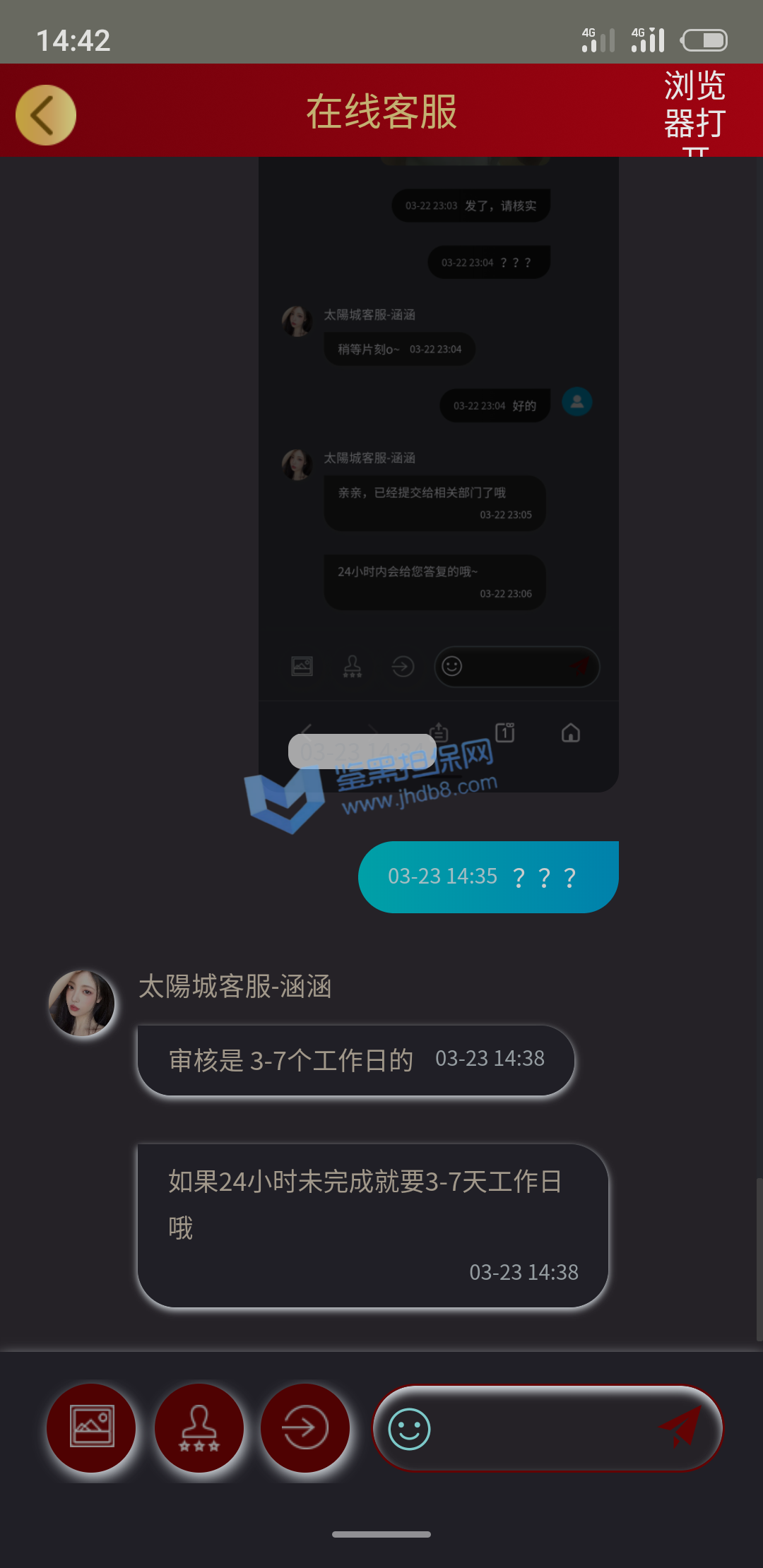End the chat with the exit arrow button
The width and height of the screenshot is (763, 1568).
(305, 1427)
